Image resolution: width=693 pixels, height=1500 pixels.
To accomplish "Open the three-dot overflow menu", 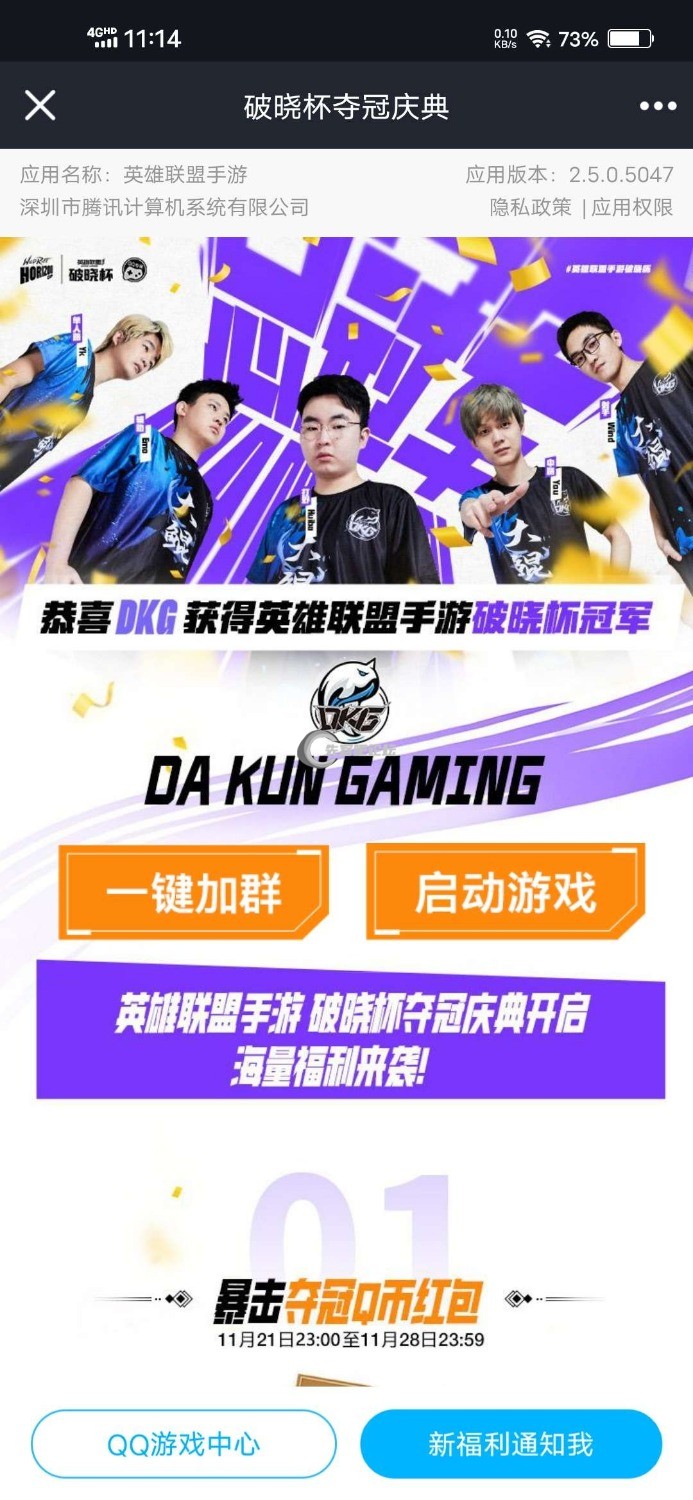I will point(657,106).
